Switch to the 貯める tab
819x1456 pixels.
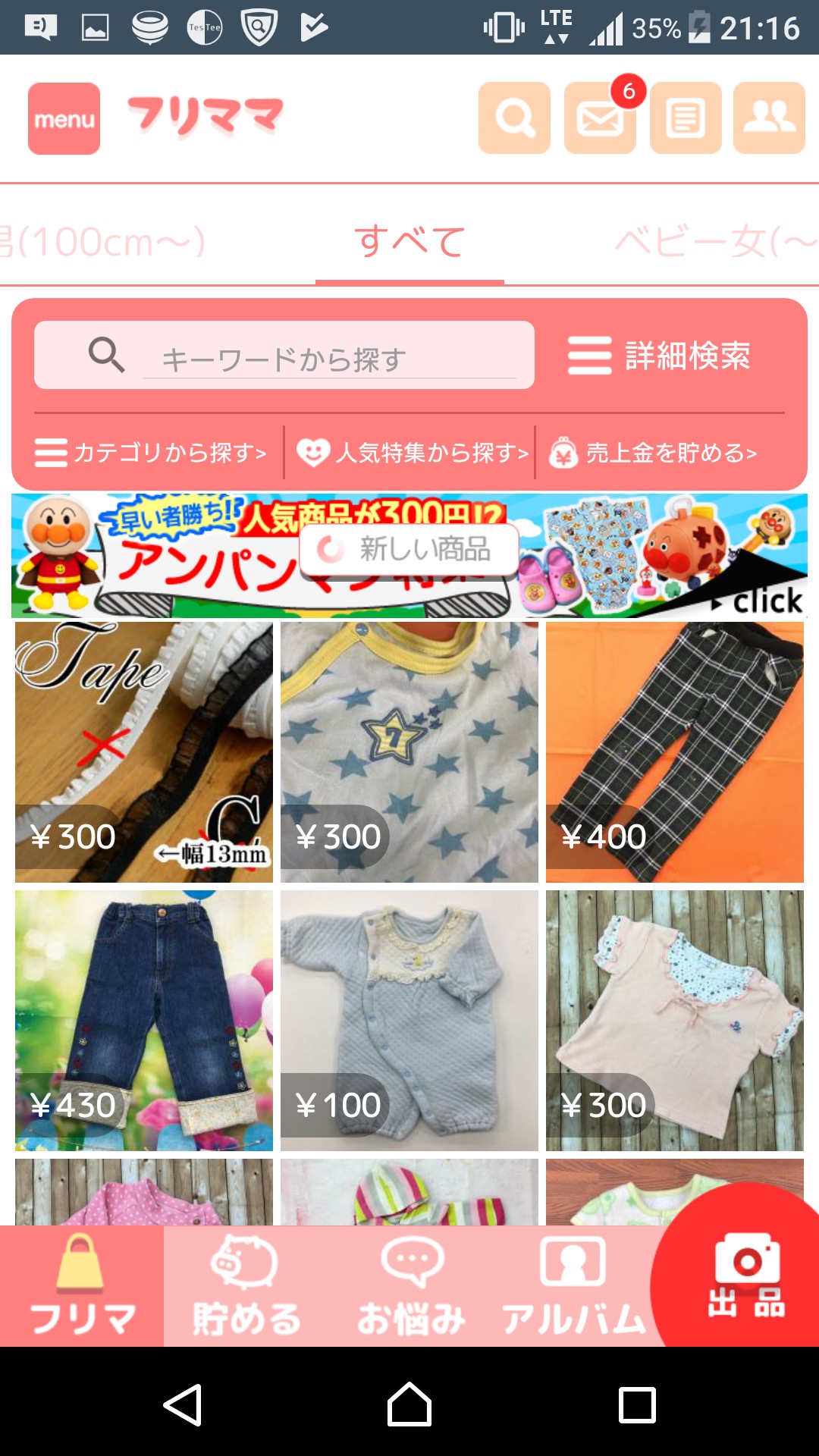(x=246, y=1287)
